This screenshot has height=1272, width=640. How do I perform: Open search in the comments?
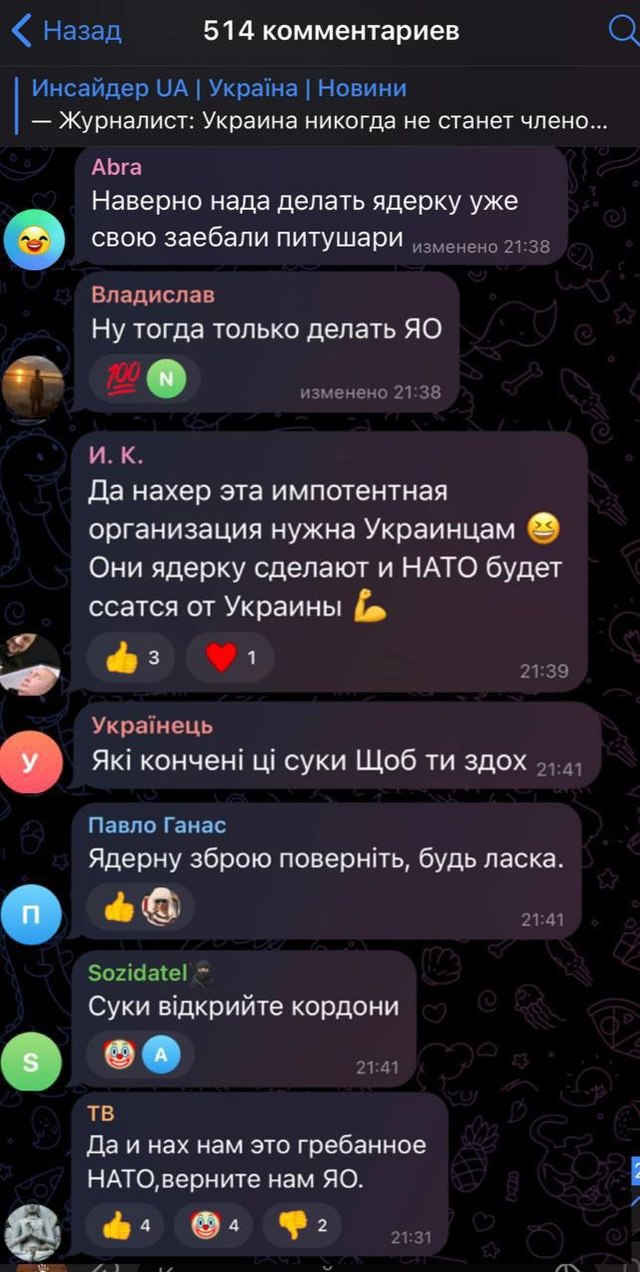[x=622, y=31]
